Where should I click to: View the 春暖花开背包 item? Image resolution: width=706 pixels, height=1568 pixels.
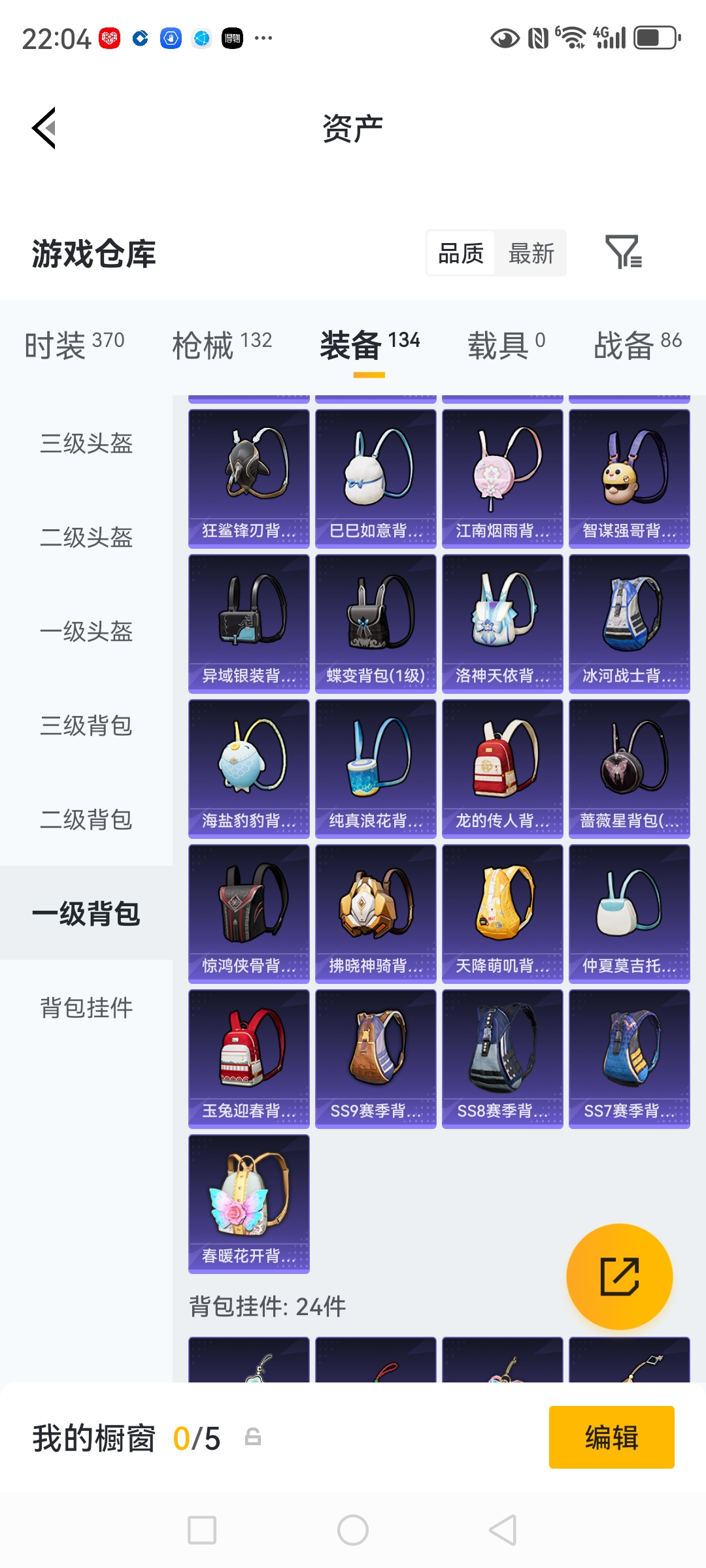249,1203
